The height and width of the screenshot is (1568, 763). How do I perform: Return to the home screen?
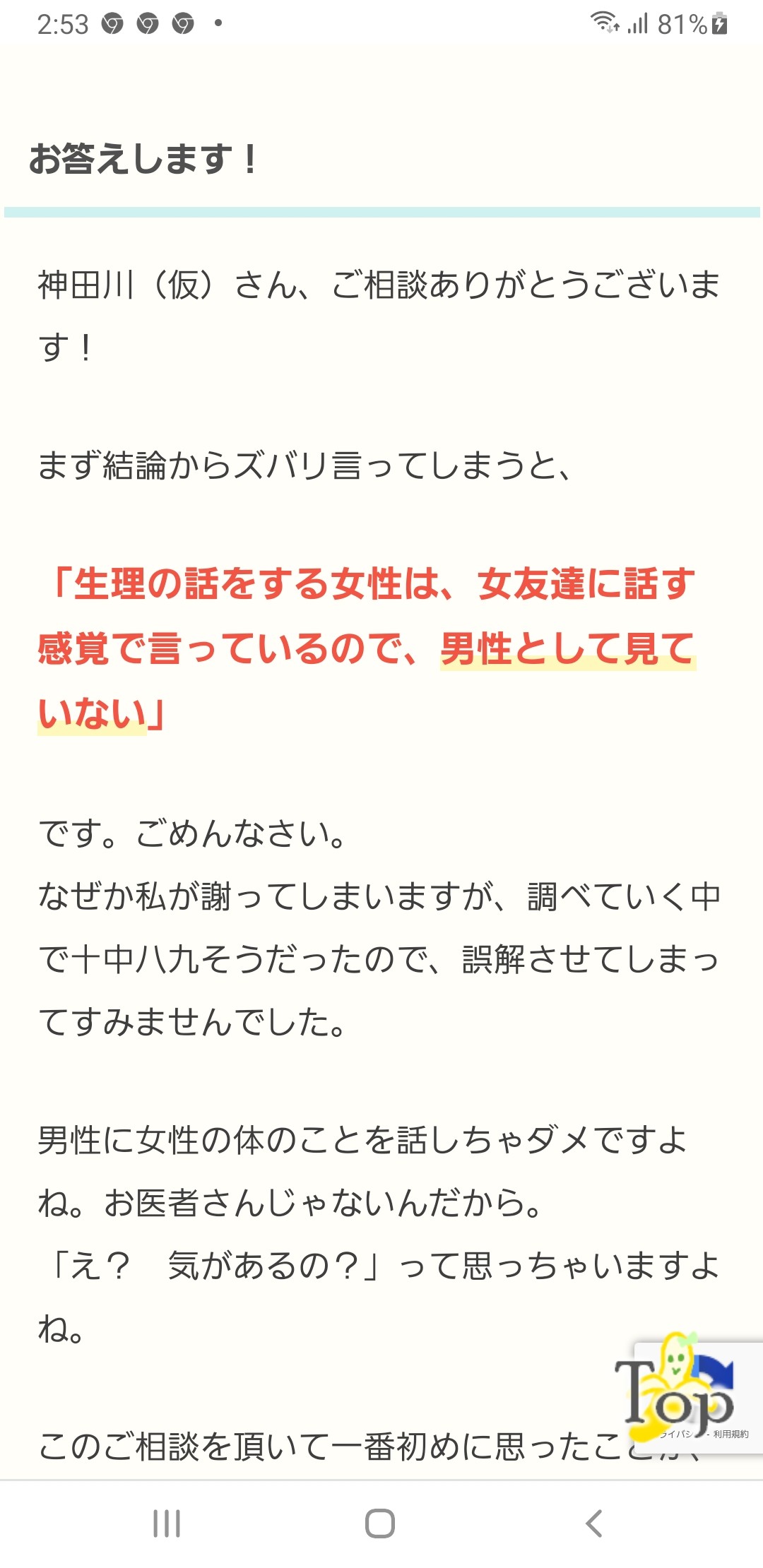click(380, 1524)
